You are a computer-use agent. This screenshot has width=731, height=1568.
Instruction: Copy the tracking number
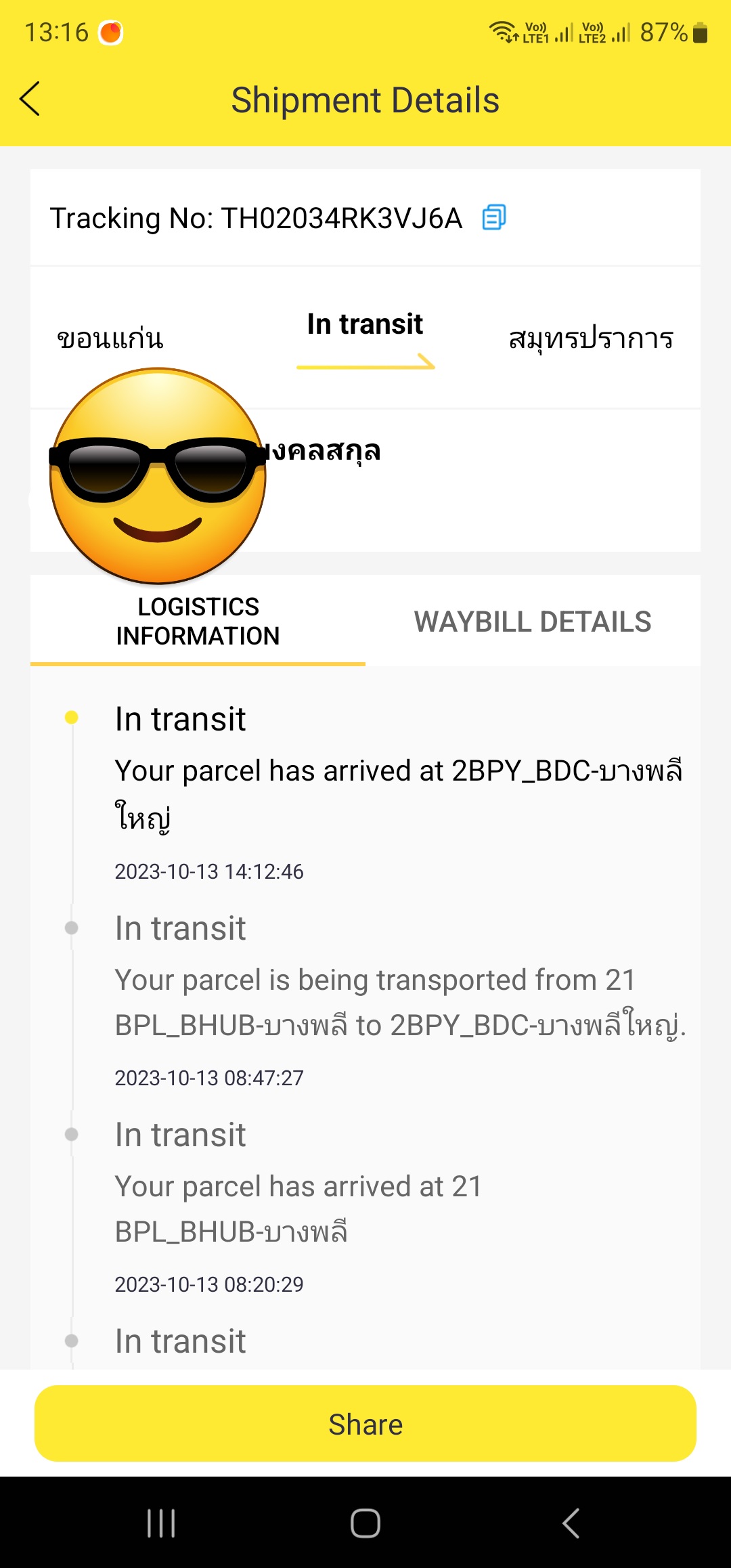point(493,217)
